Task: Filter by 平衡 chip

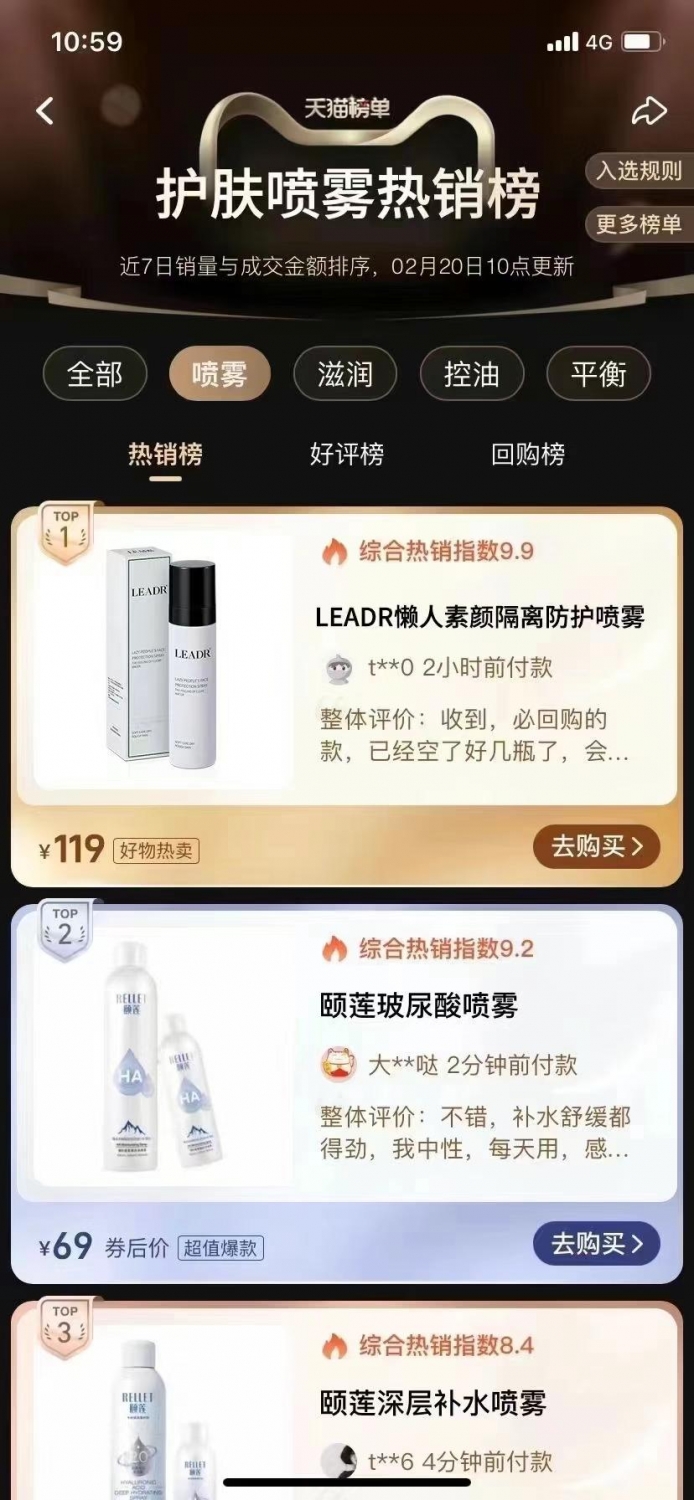Action: [598, 375]
